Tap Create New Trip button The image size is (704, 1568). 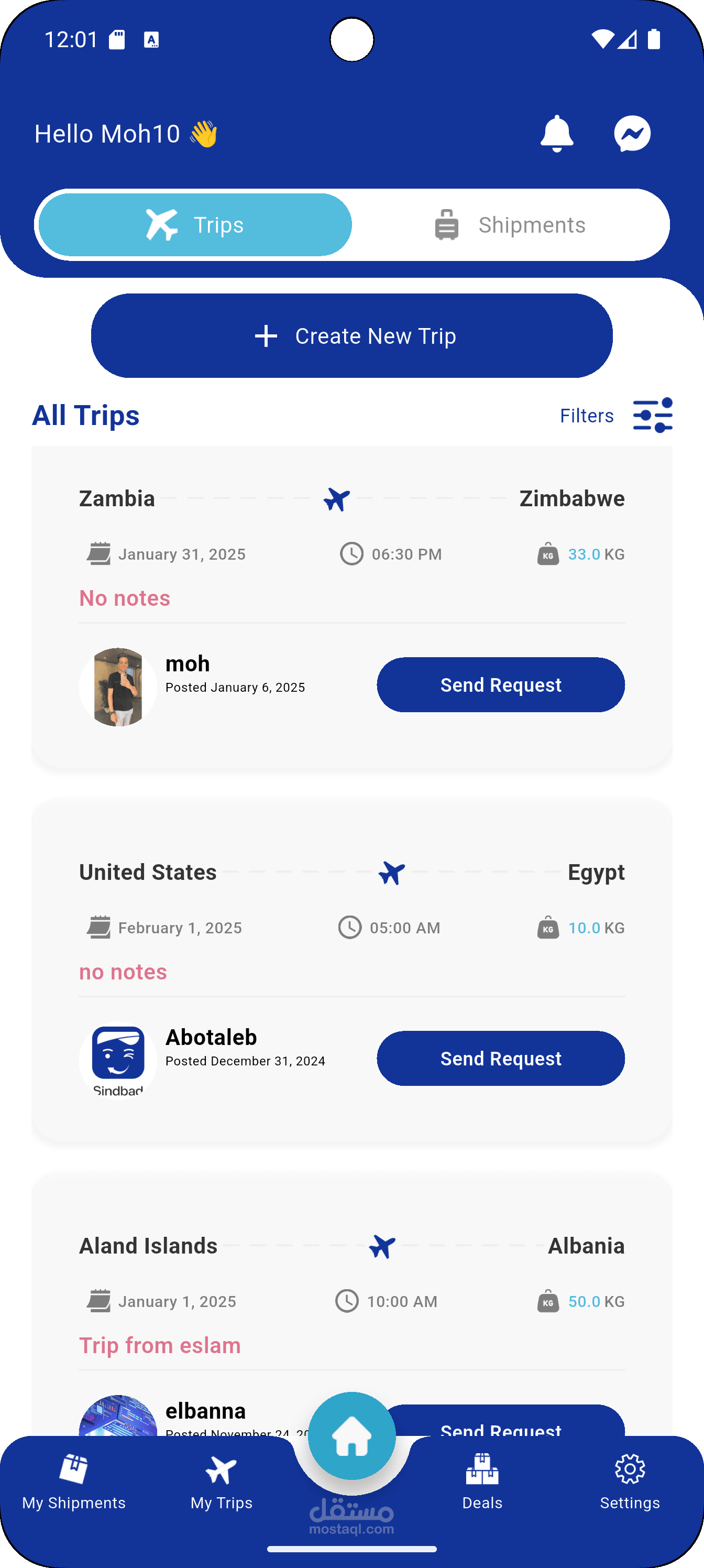(x=351, y=336)
